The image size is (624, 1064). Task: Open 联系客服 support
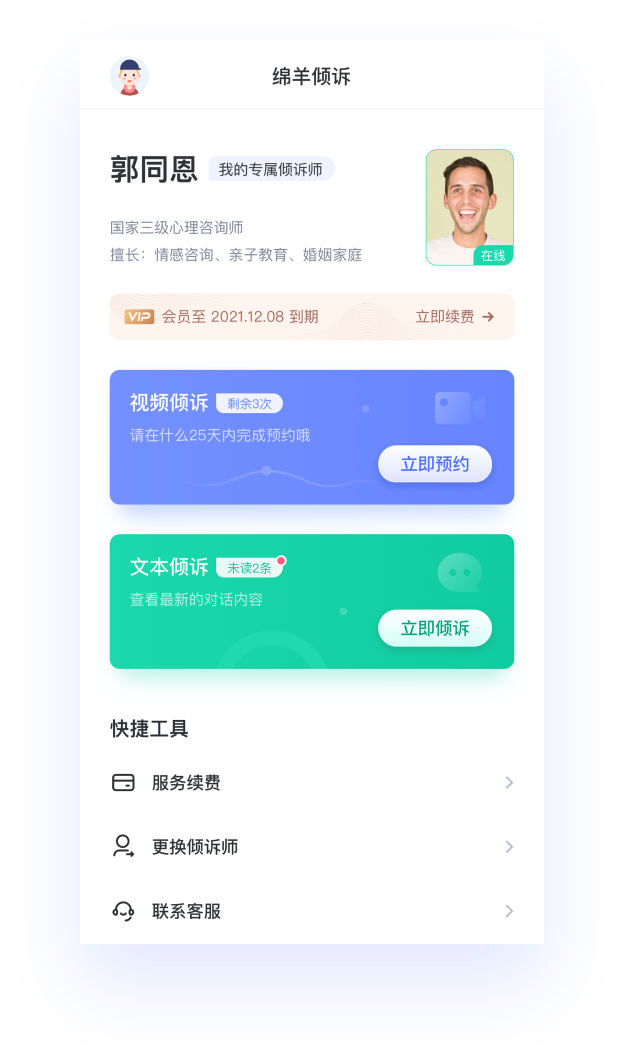(312, 911)
